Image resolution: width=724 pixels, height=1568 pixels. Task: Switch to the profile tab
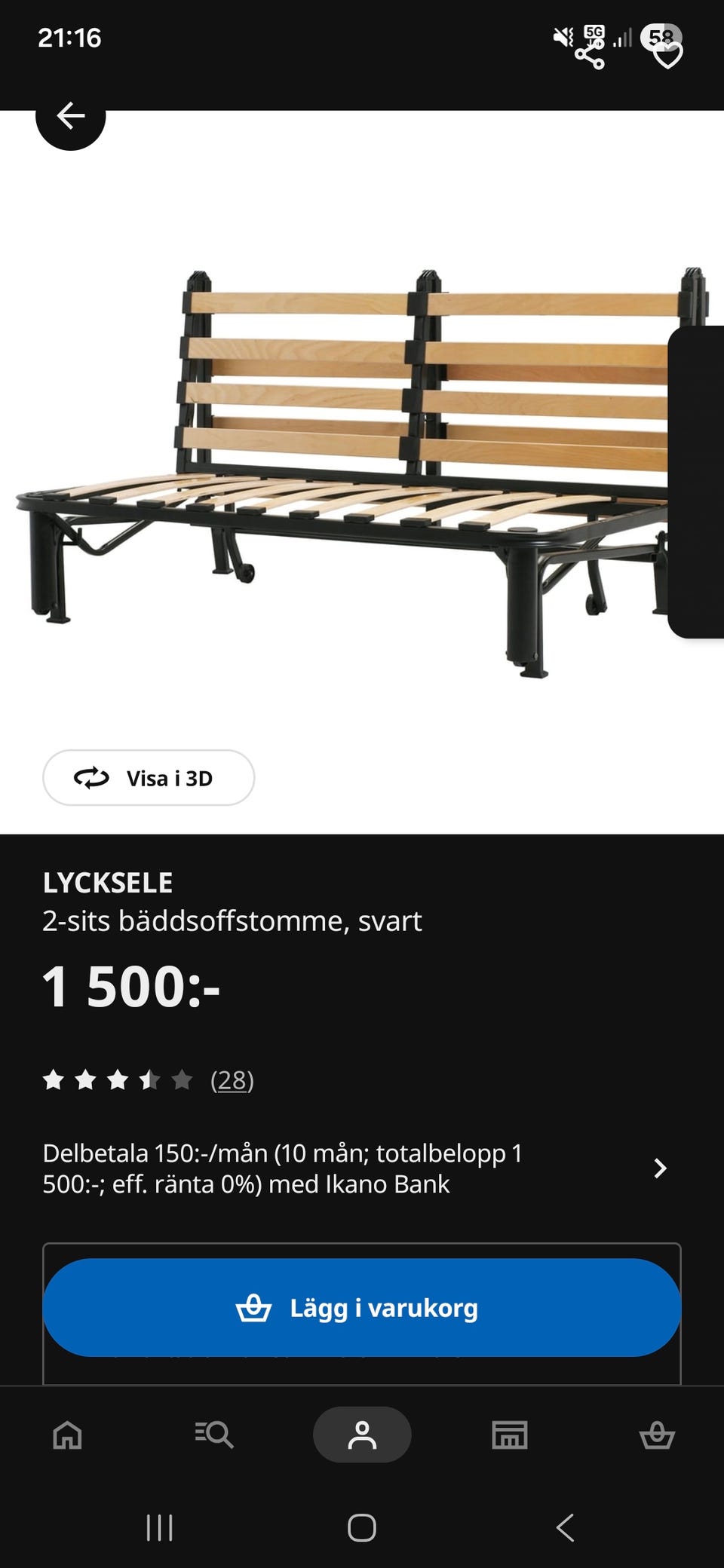point(362,1435)
